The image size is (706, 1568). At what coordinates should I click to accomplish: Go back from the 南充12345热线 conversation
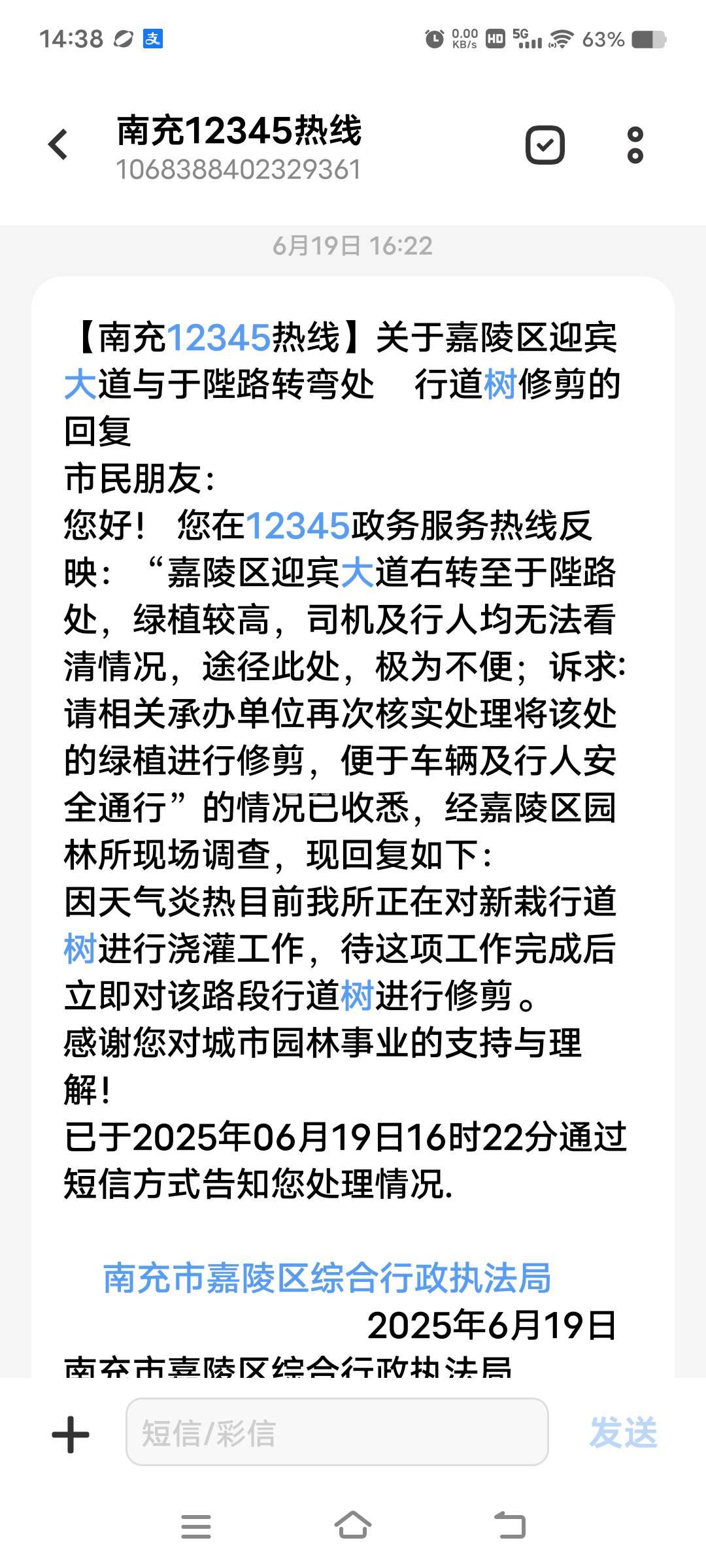(59, 144)
